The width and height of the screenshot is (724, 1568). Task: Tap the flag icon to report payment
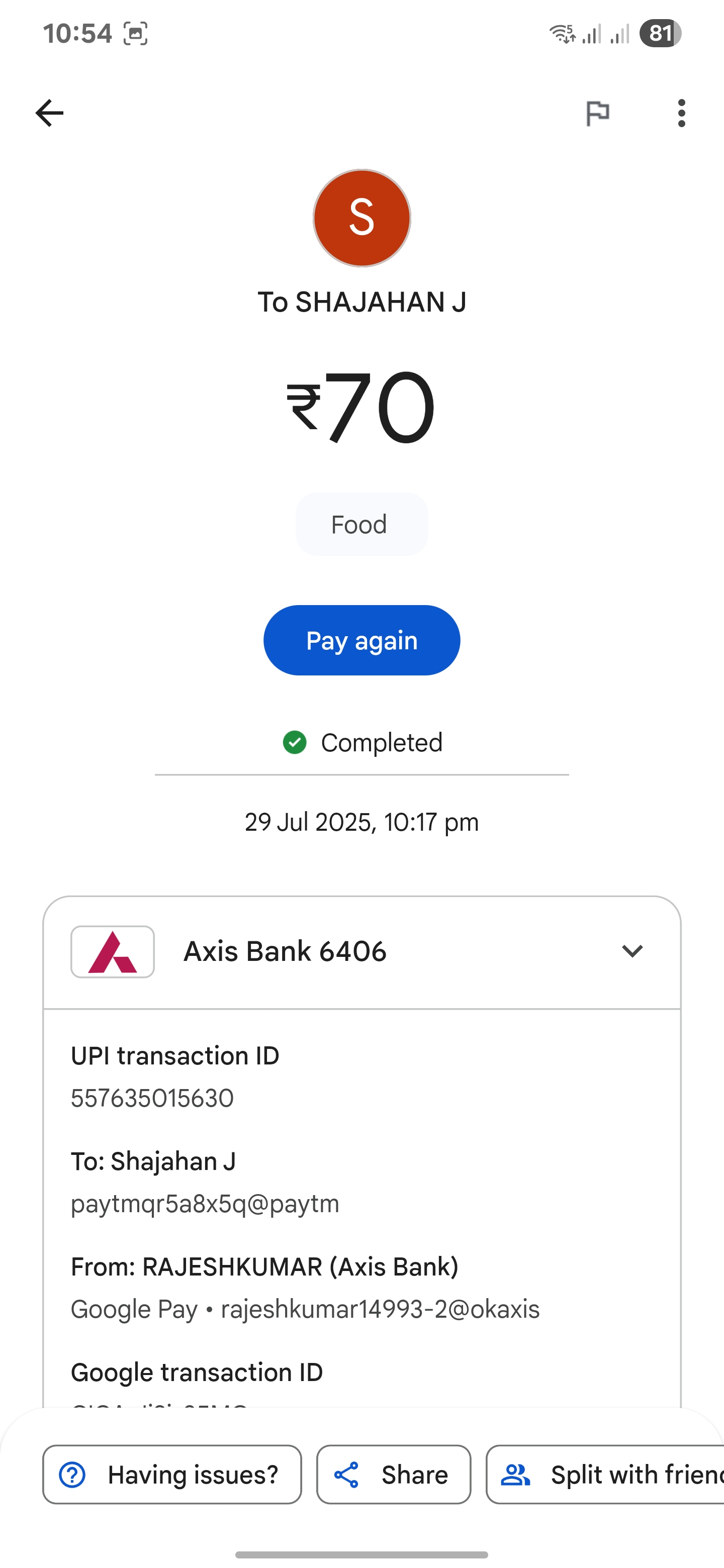point(597,113)
